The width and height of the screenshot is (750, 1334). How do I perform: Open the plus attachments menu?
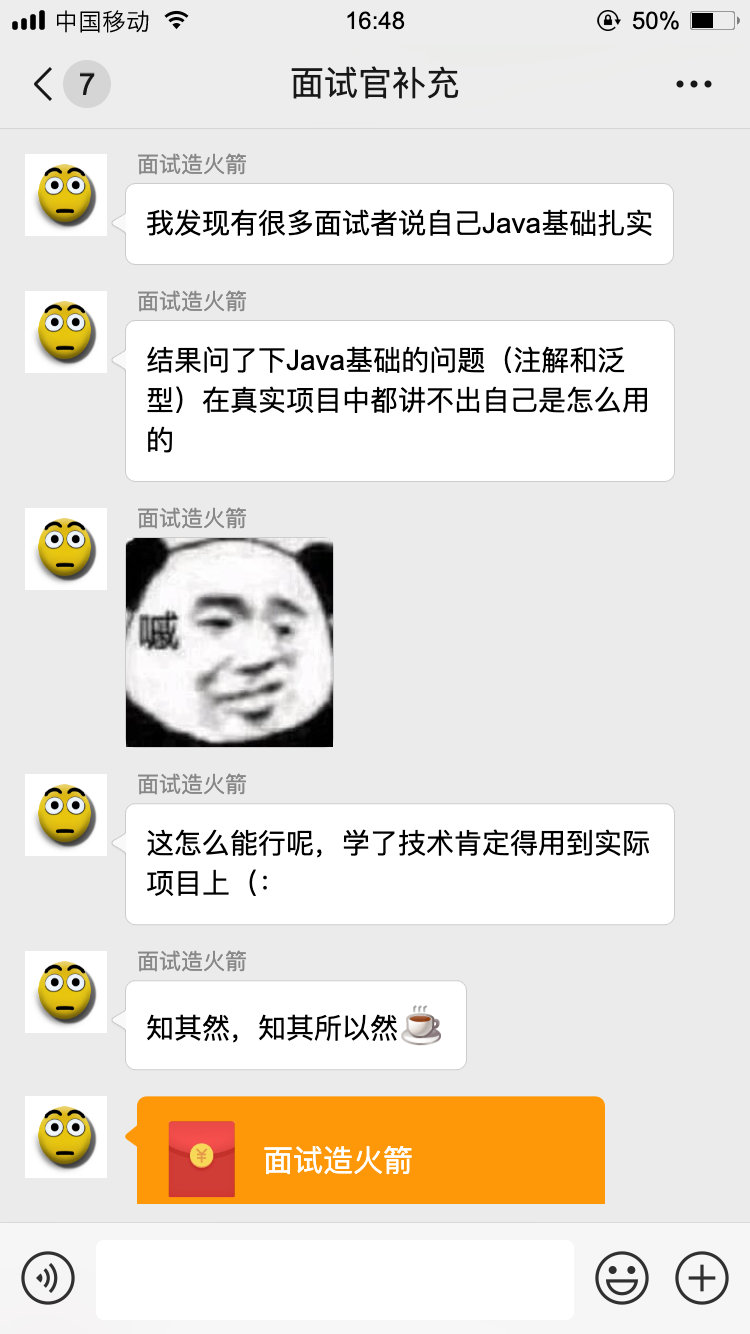[x=701, y=1277]
